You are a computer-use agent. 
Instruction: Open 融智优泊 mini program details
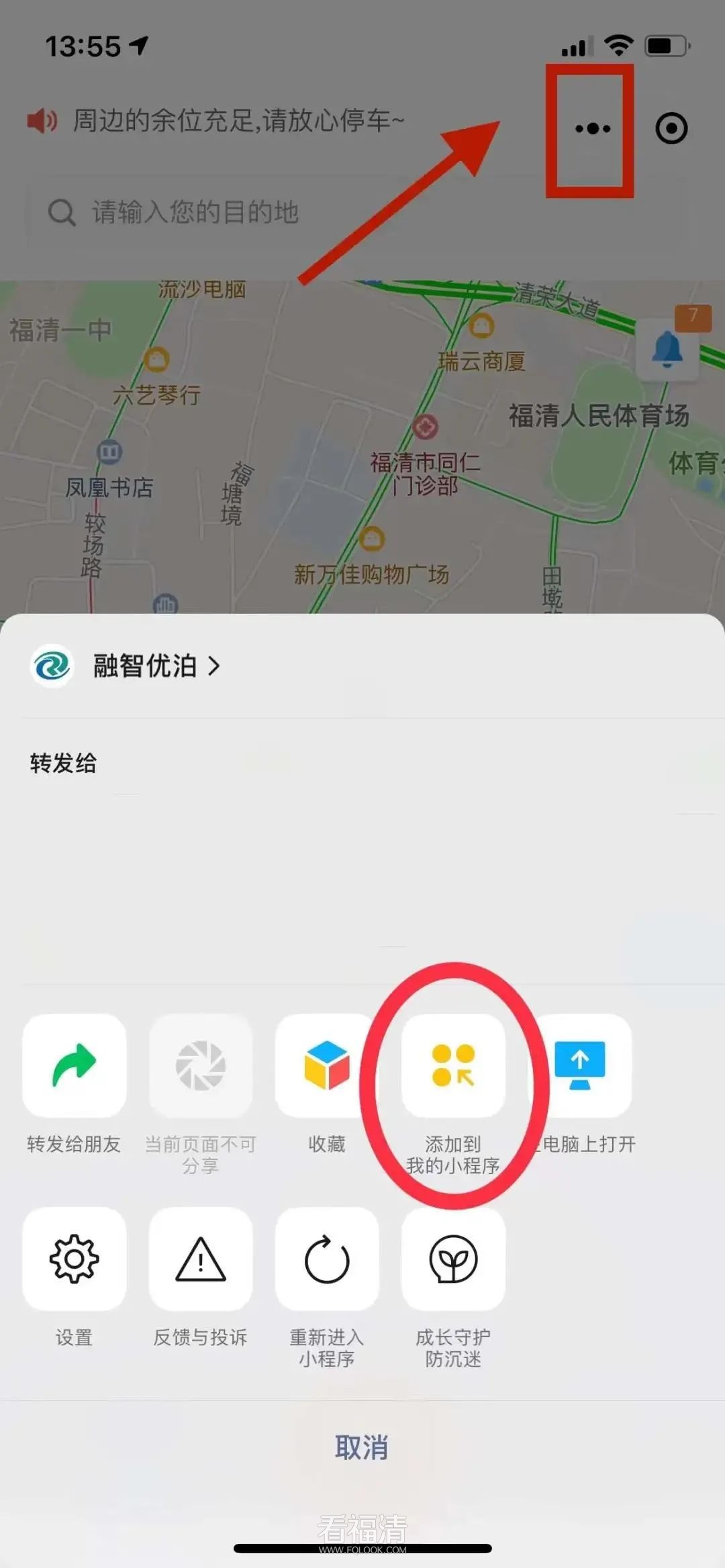pyautogui.click(x=144, y=666)
